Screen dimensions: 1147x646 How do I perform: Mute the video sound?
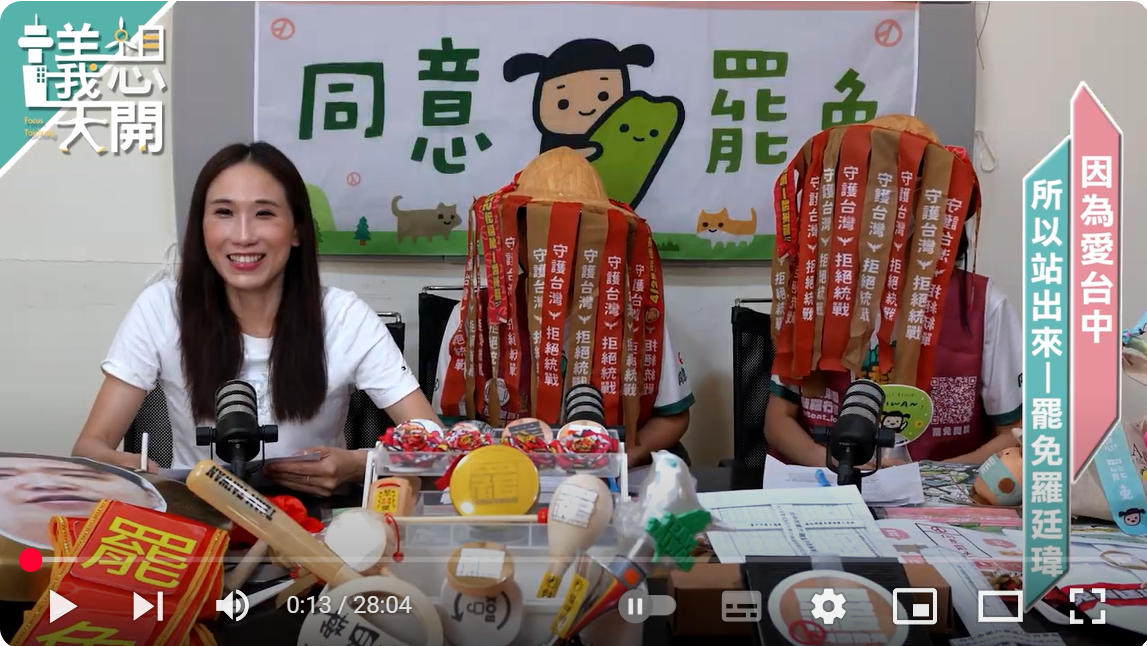point(232,606)
